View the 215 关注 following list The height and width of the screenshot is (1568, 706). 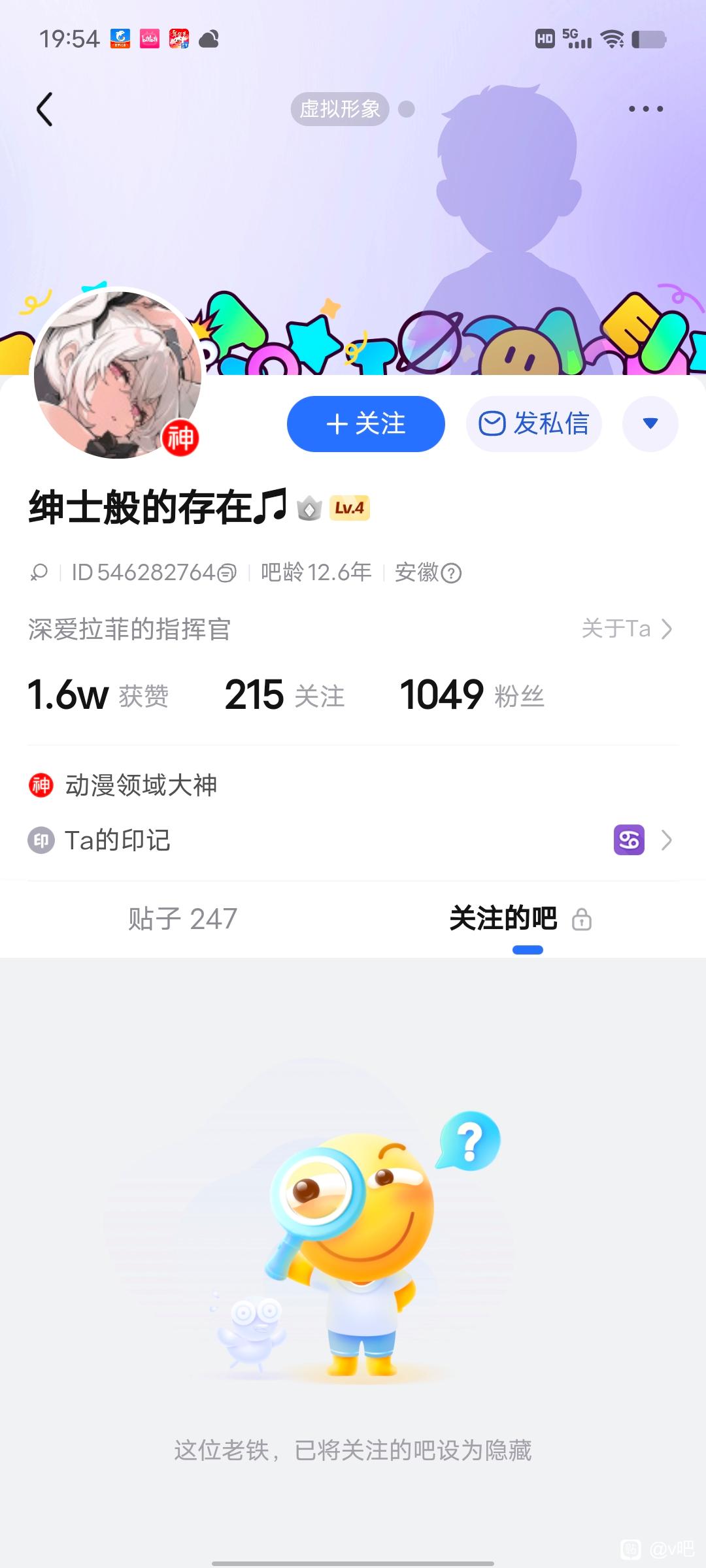pos(284,694)
